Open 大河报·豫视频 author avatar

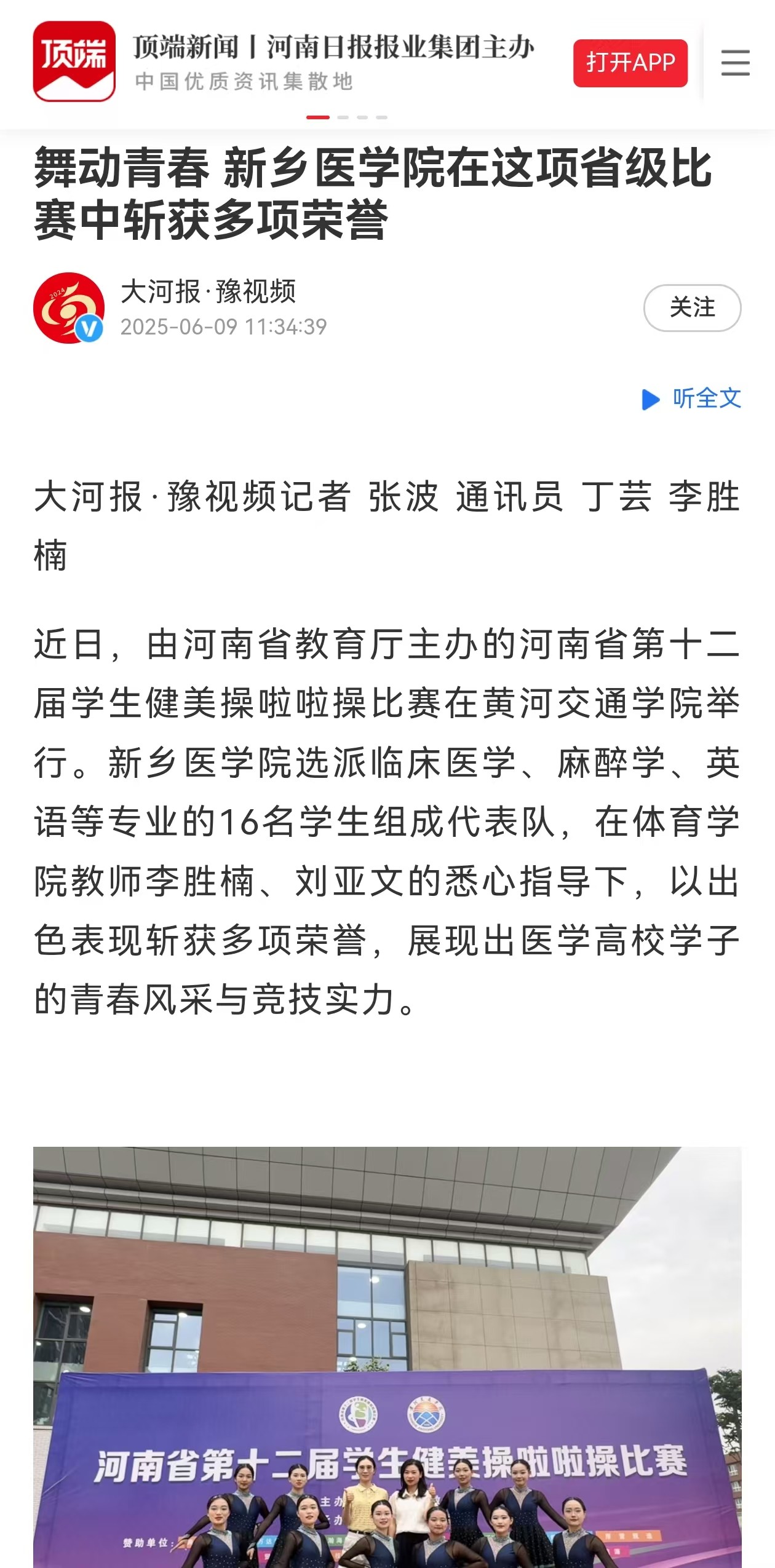pos(69,307)
